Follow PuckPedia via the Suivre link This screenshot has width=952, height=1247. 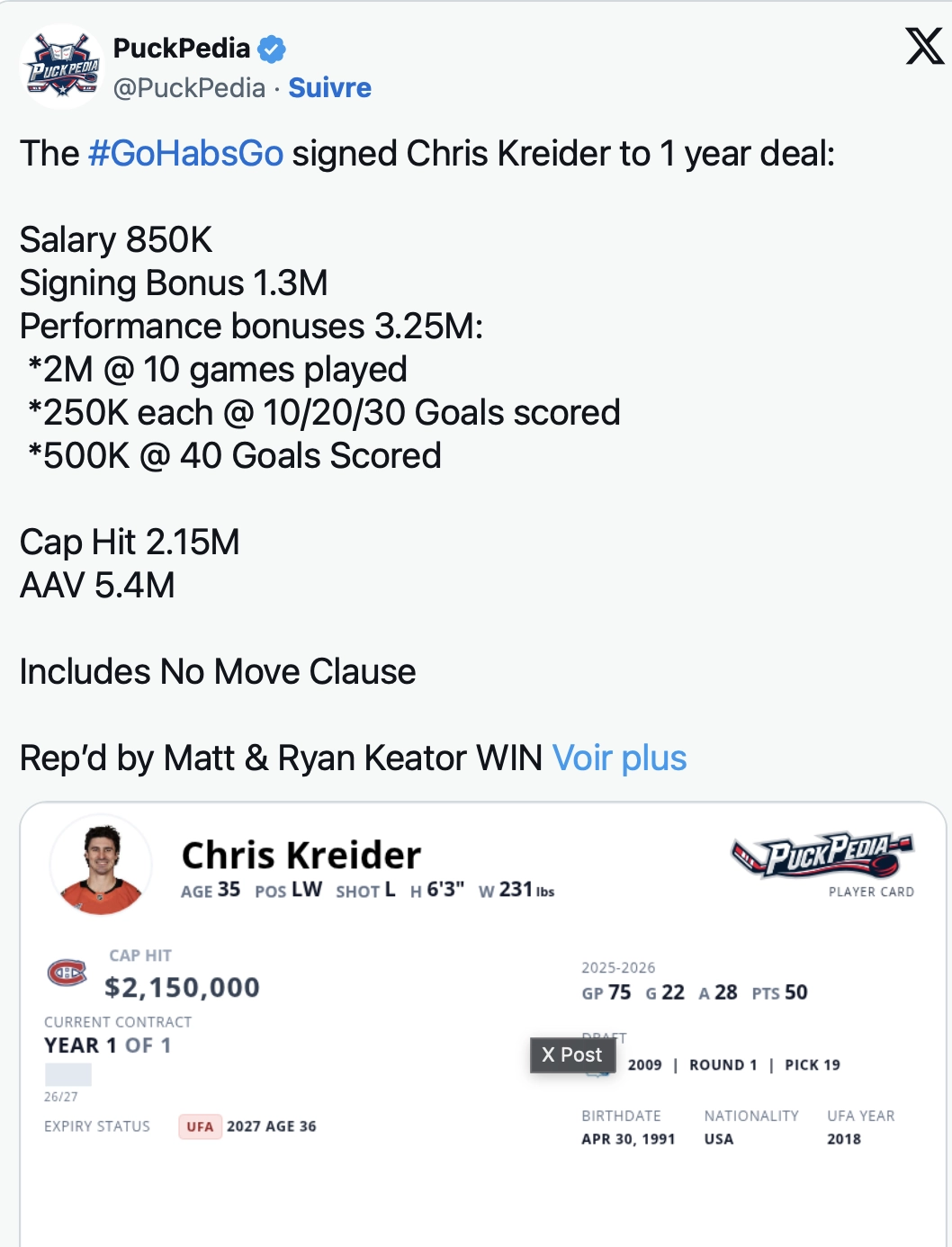click(x=329, y=88)
